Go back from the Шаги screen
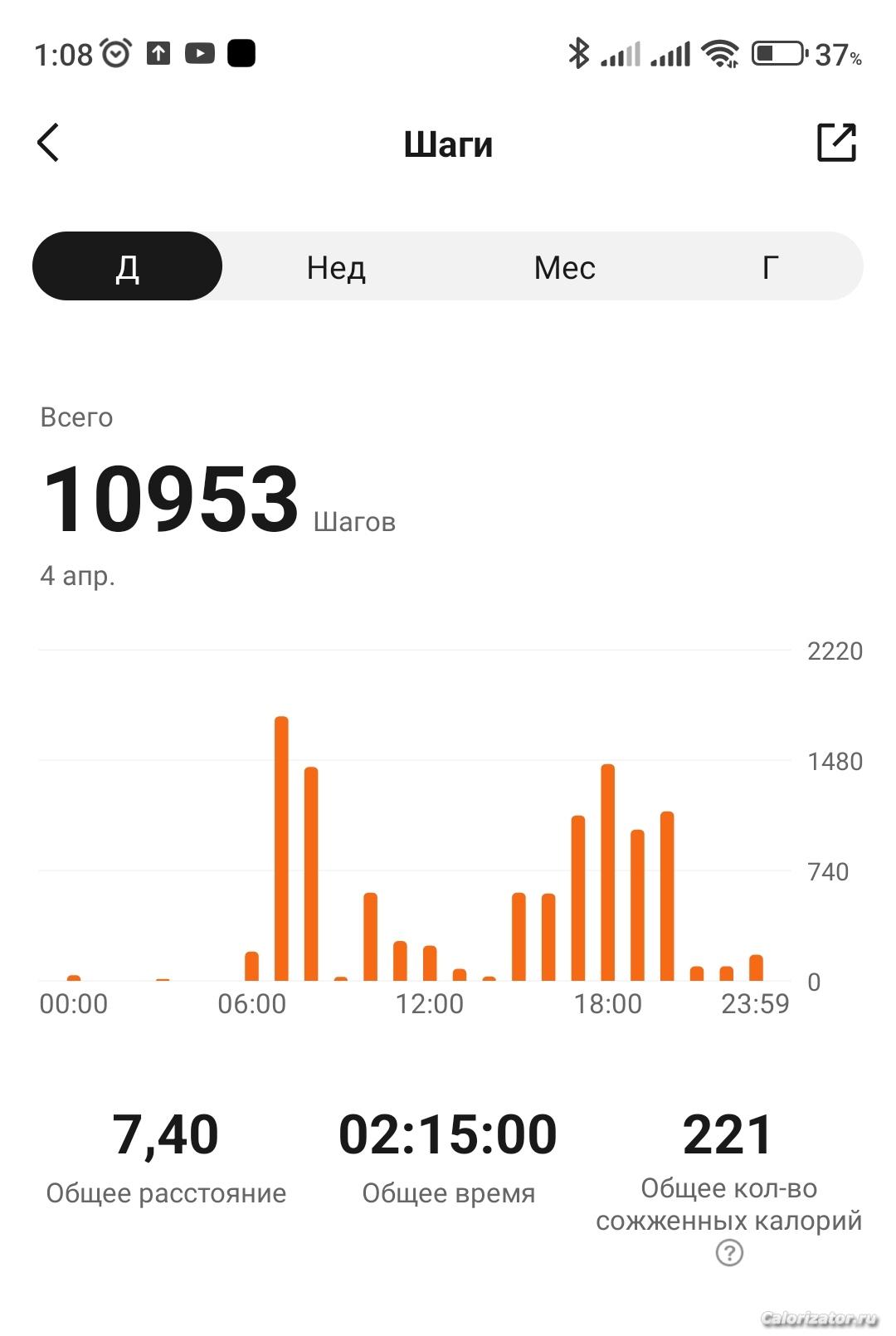Viewport: 896px width, 1336px height. pos(48,143)
